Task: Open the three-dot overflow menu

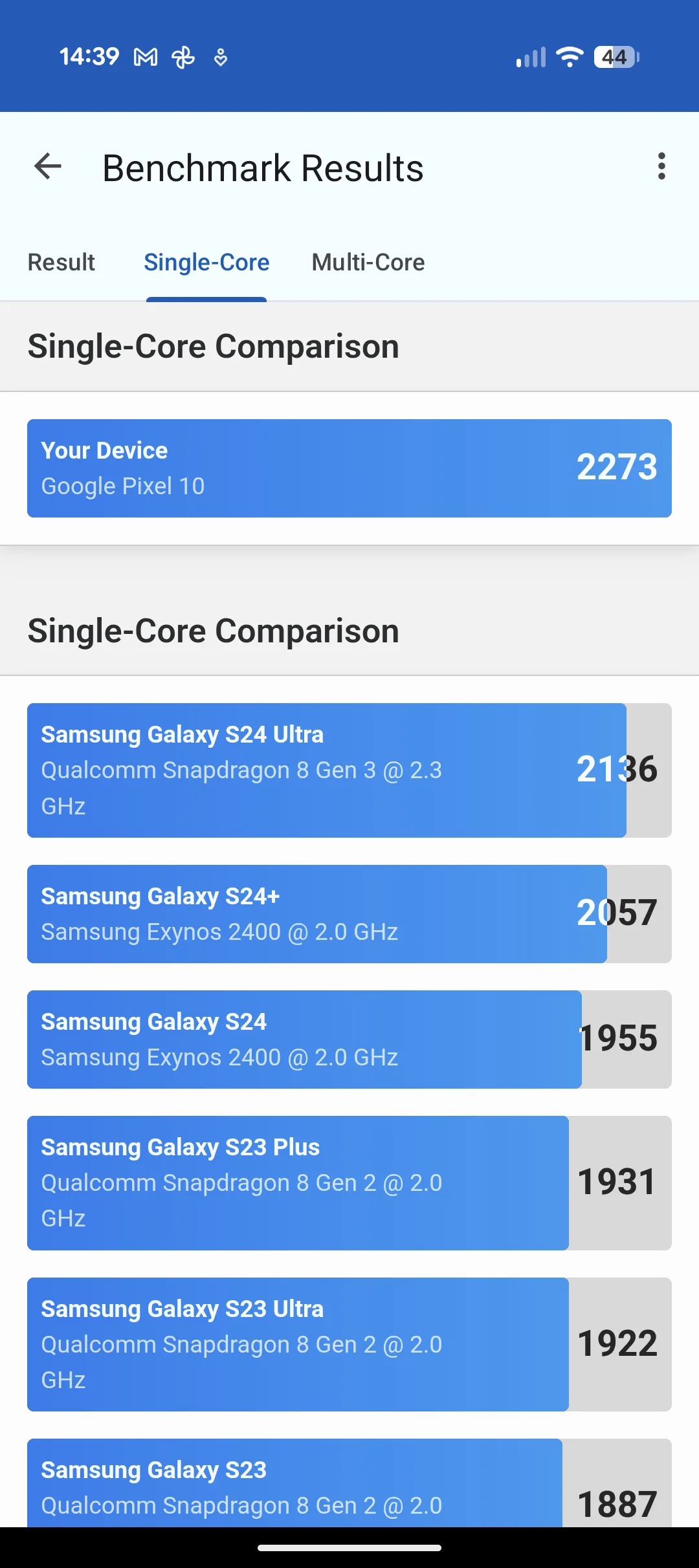Action: pyautogui.click(x=661, y=167)
